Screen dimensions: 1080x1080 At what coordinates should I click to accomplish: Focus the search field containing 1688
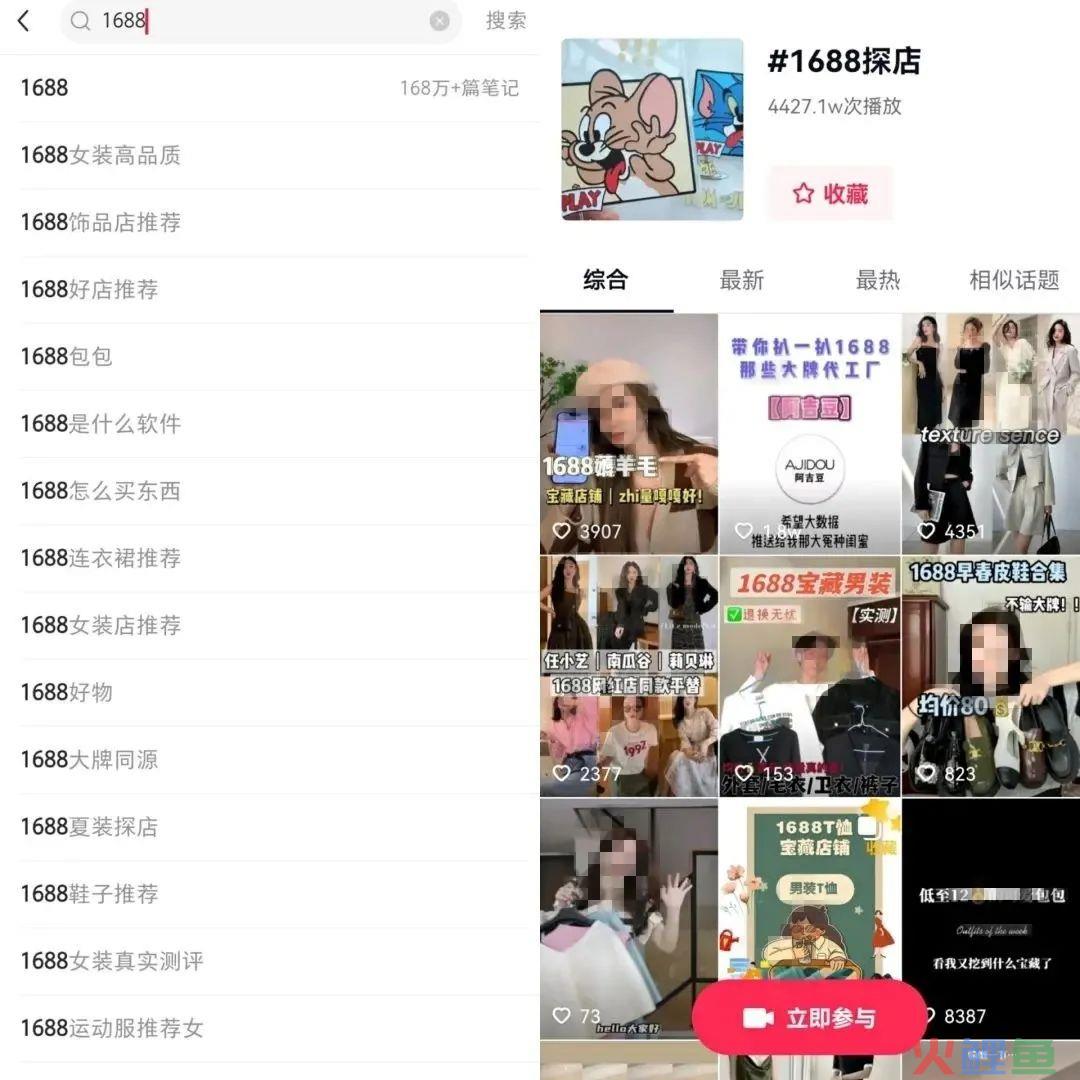(x=260, y=21)
